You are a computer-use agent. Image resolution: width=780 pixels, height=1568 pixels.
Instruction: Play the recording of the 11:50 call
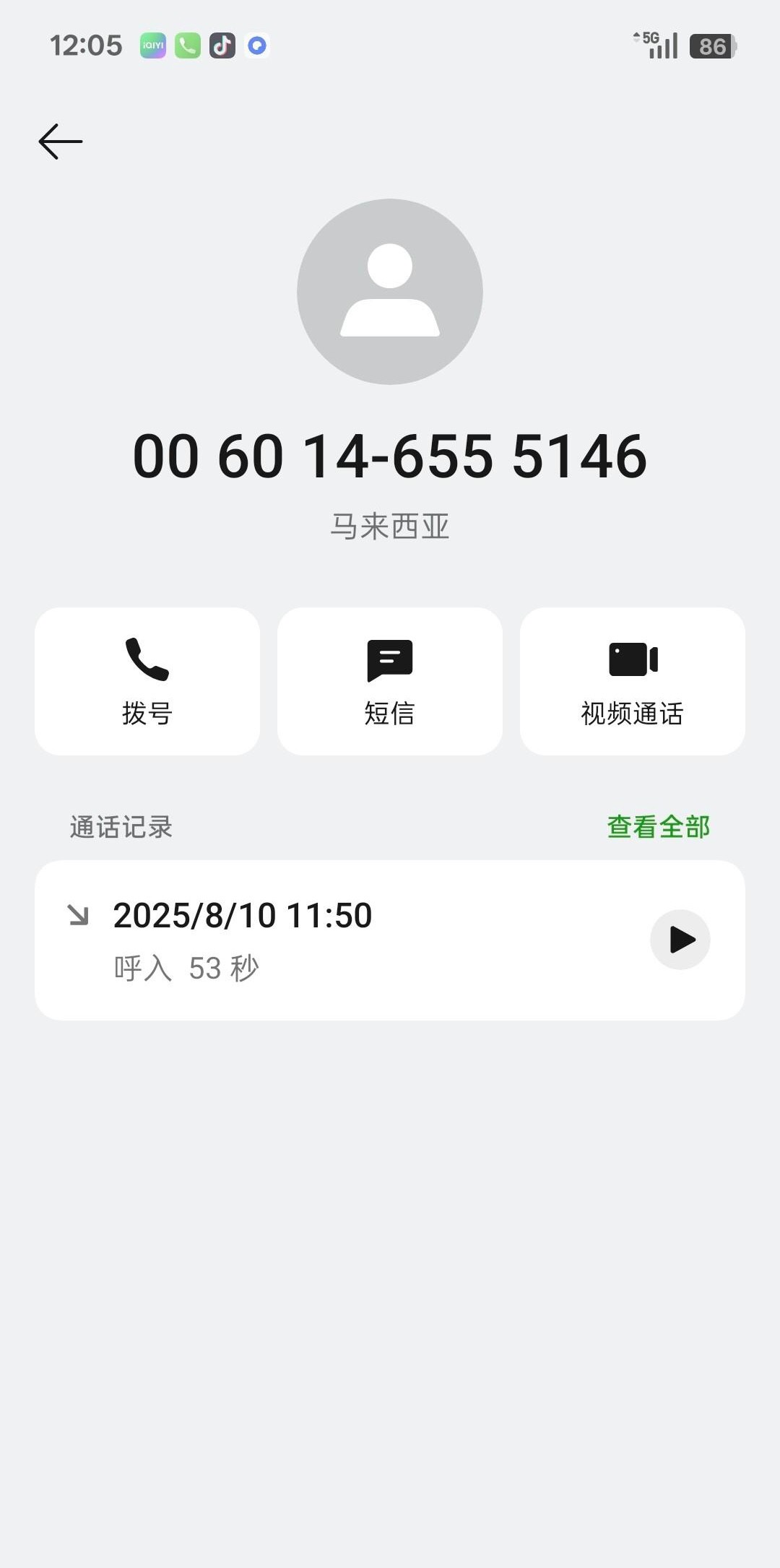click(680, 940)
